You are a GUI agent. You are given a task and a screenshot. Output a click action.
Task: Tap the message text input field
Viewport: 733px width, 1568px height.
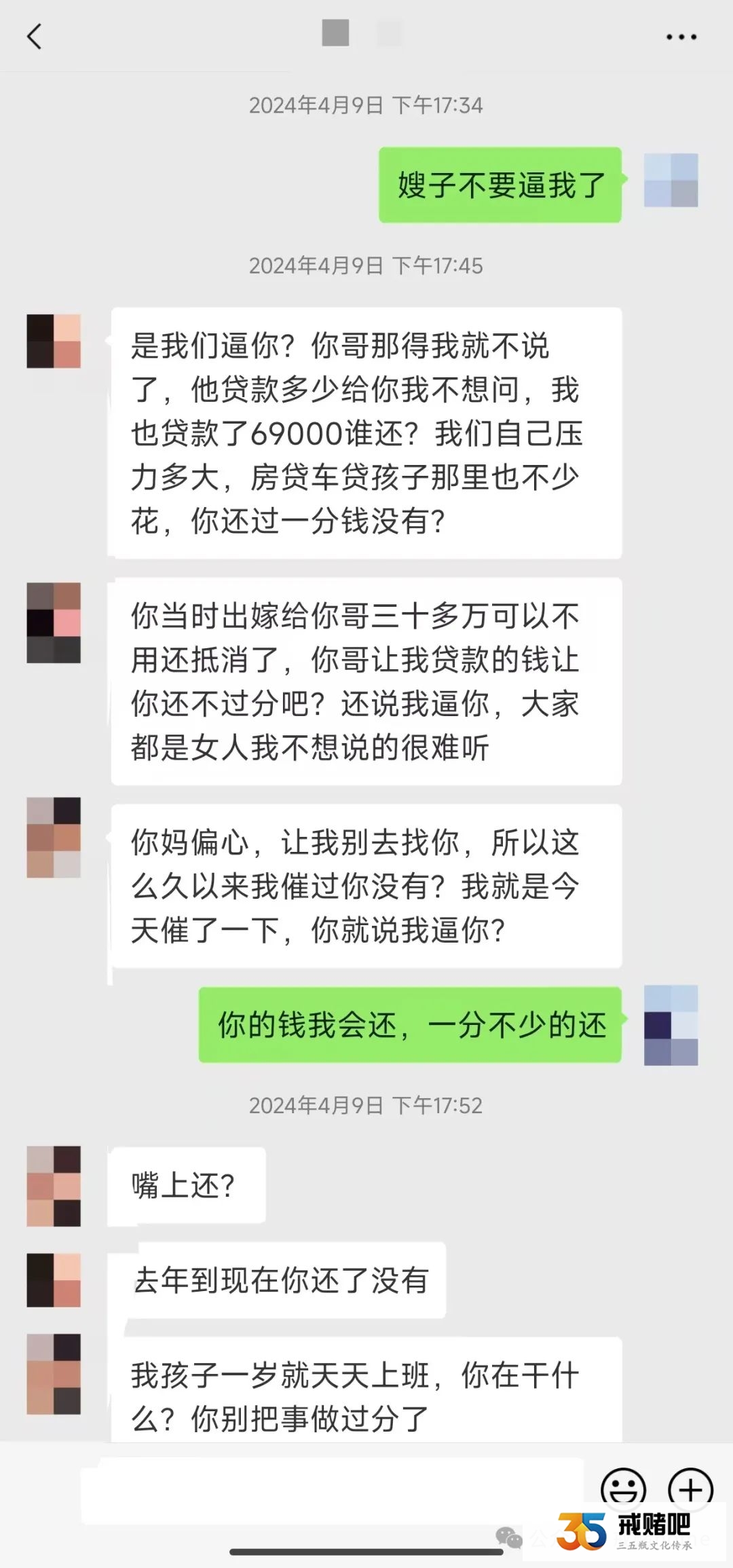[333, 1490]
